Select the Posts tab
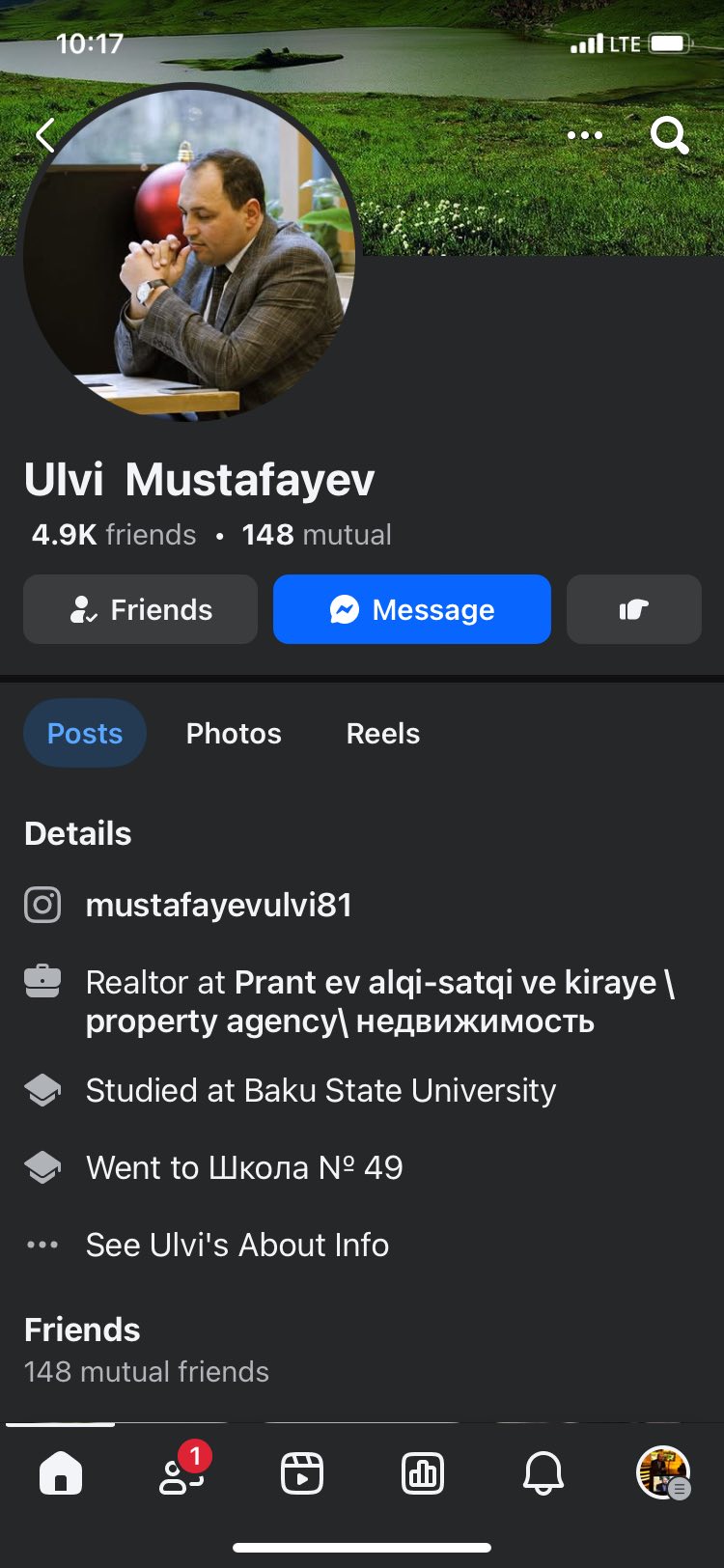 (85, 733)
